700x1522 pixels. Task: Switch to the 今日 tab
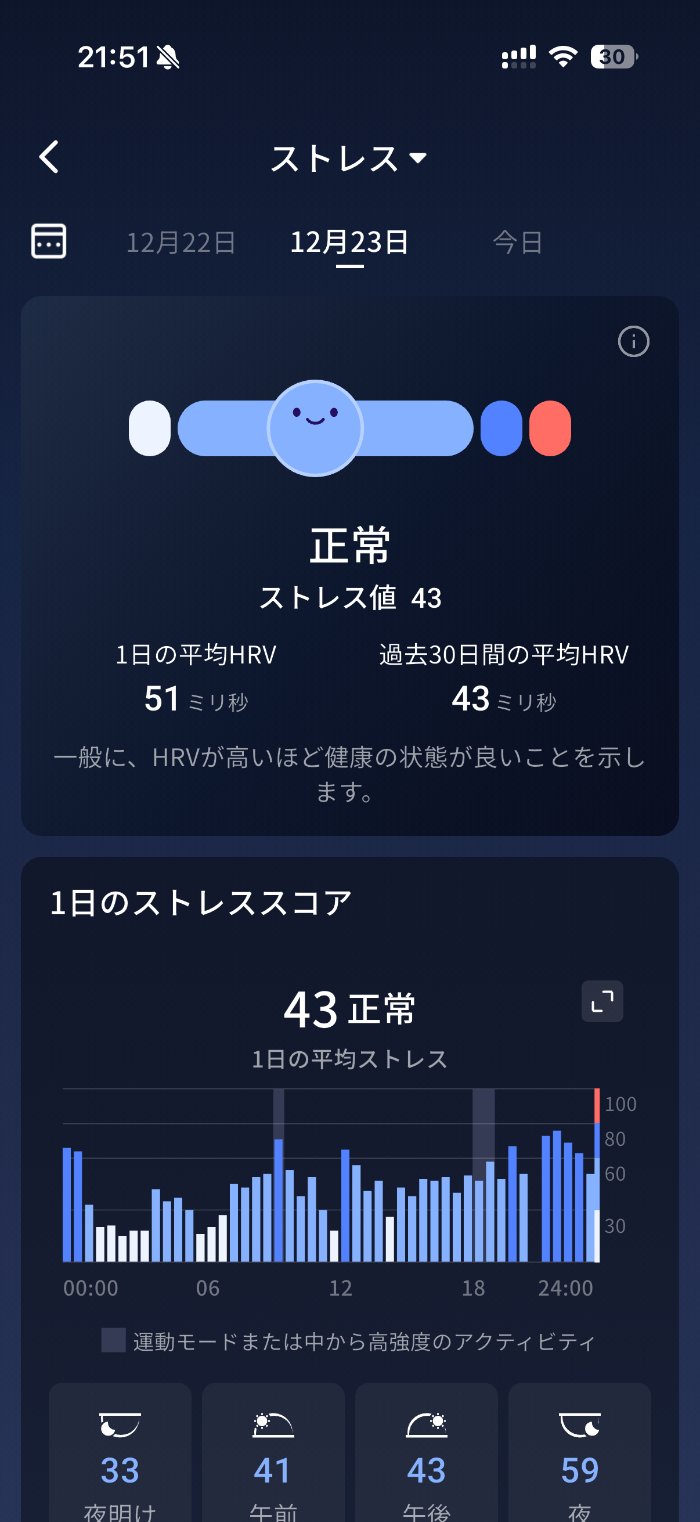(517, 242)
